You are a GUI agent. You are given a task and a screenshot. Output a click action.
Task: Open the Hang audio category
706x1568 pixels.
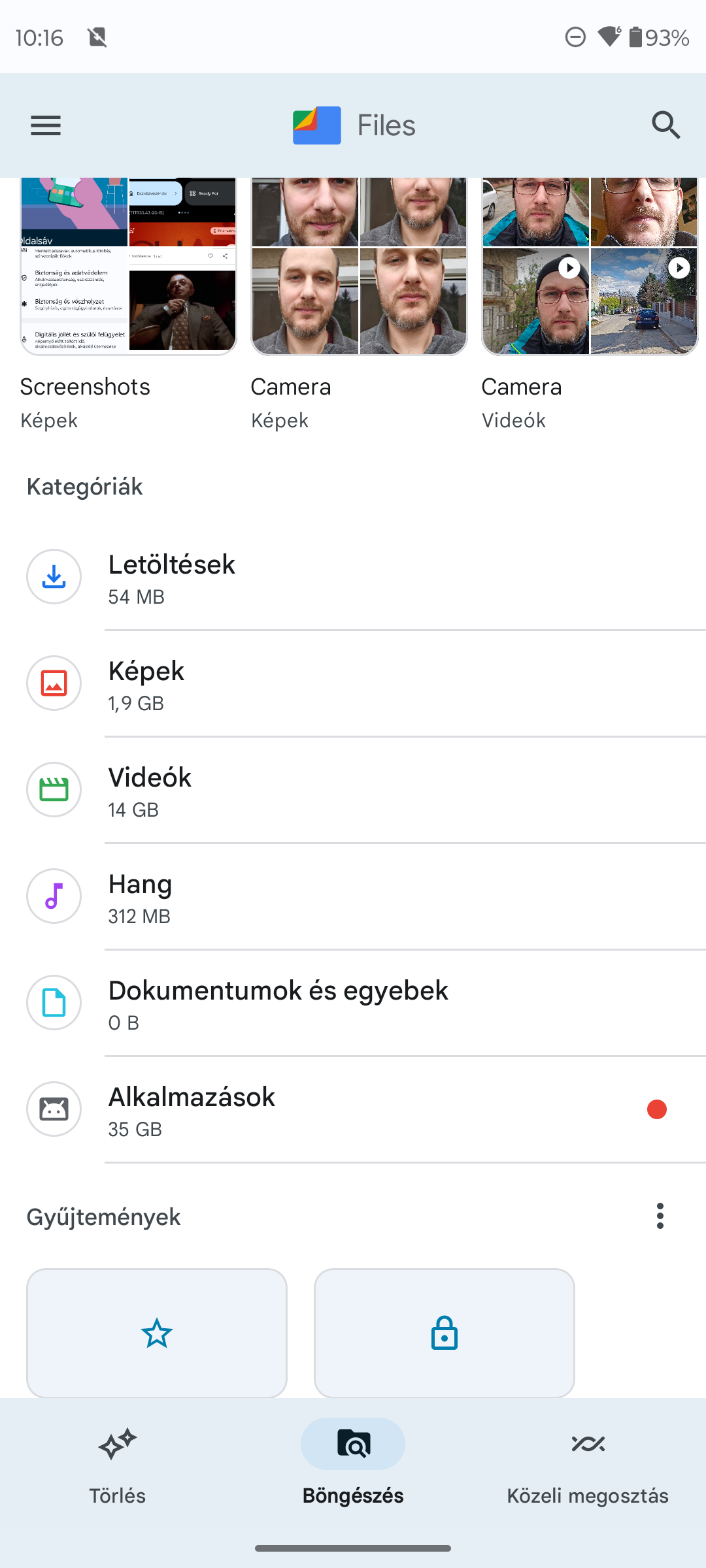pyautogui.click(x=353, y=896)
